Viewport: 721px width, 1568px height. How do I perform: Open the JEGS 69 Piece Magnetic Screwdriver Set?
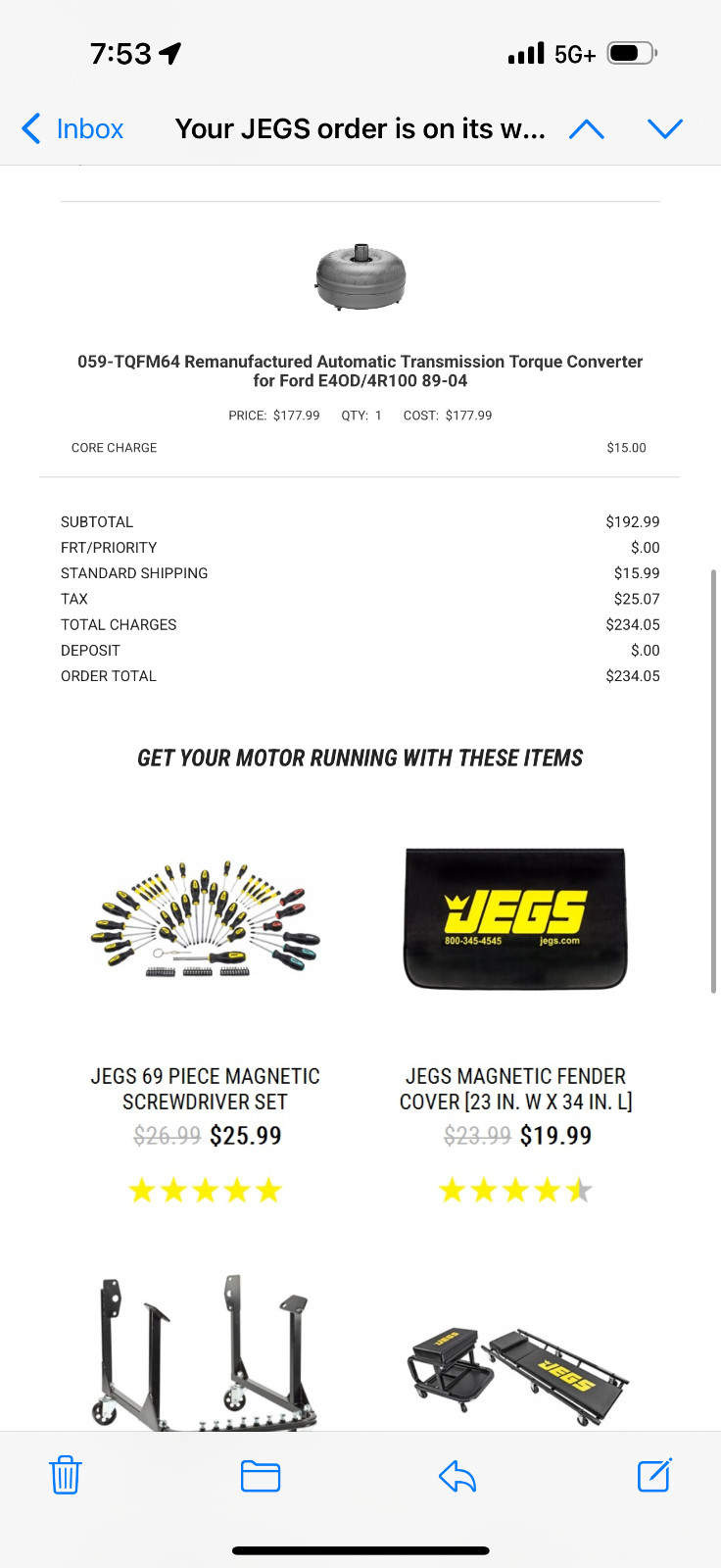[206, 921]
